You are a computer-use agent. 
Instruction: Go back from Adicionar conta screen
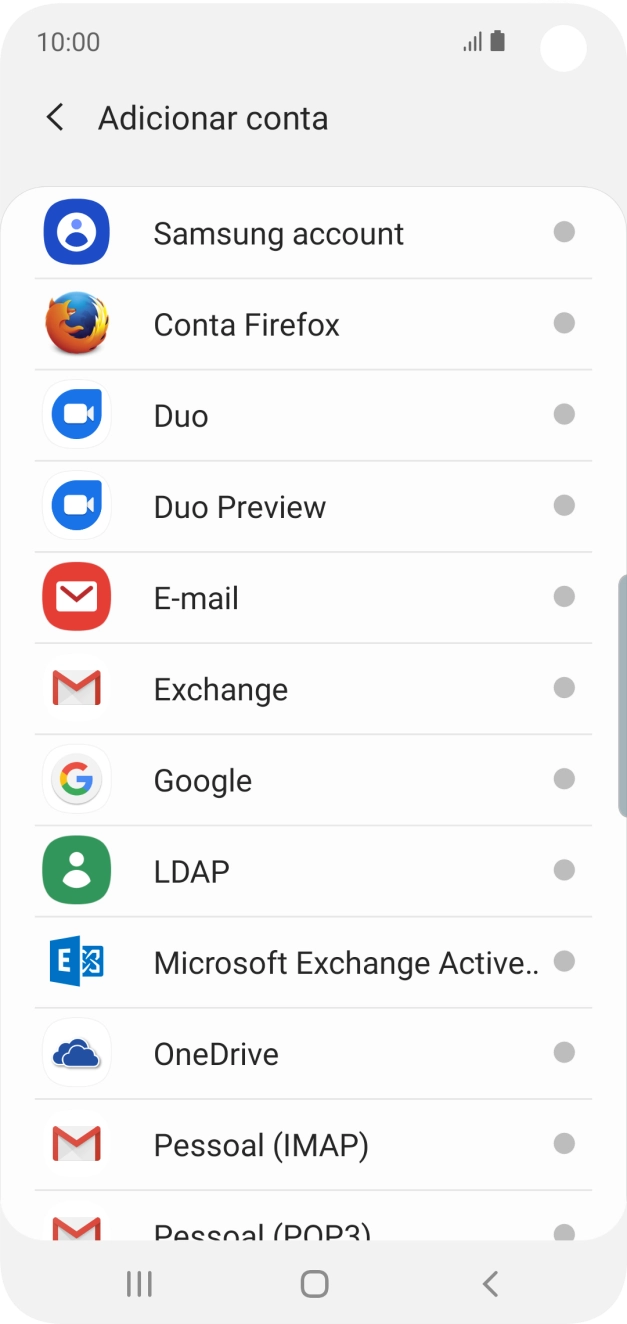(56, 118)
